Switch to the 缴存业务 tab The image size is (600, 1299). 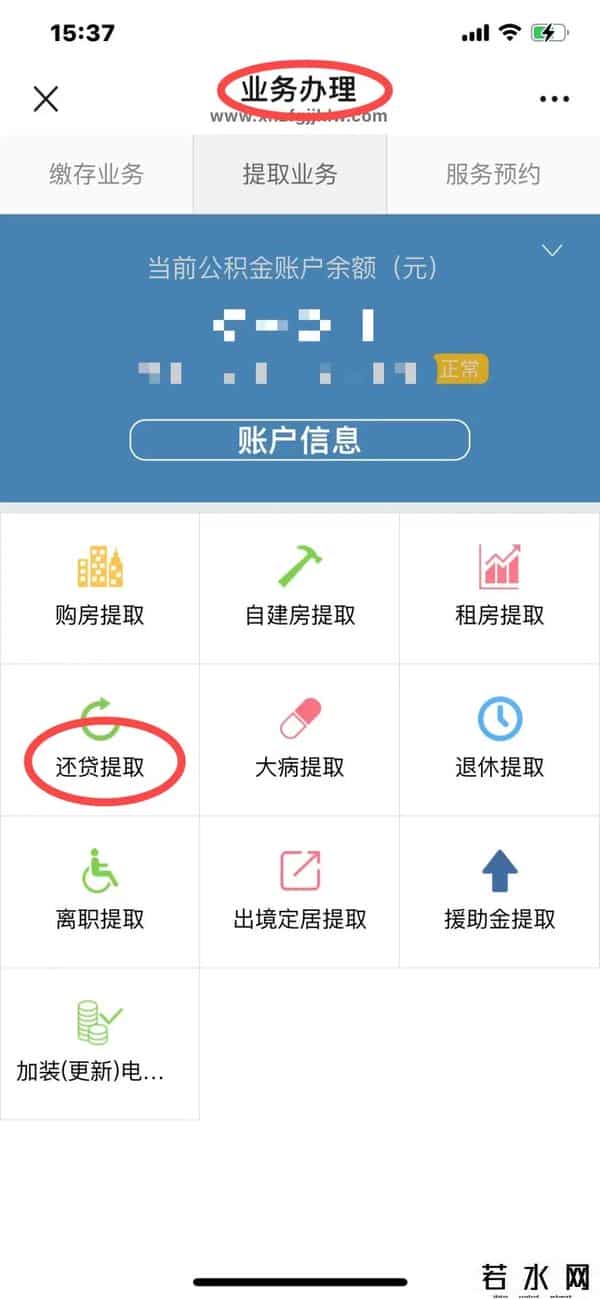pyautogui.click(x=97, y=174)
